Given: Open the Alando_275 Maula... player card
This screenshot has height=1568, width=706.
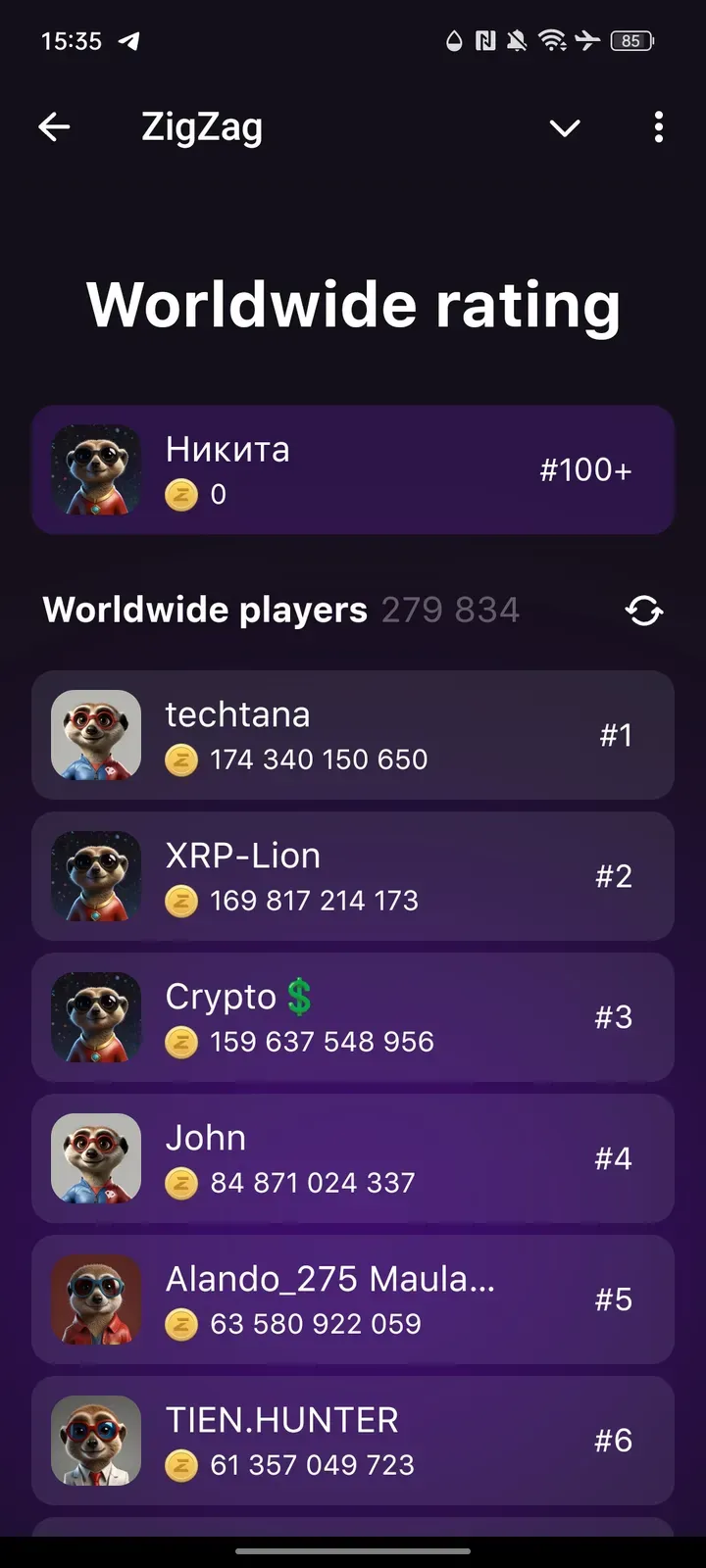Looking at the screenshot, I should [x=353, y=1299].
